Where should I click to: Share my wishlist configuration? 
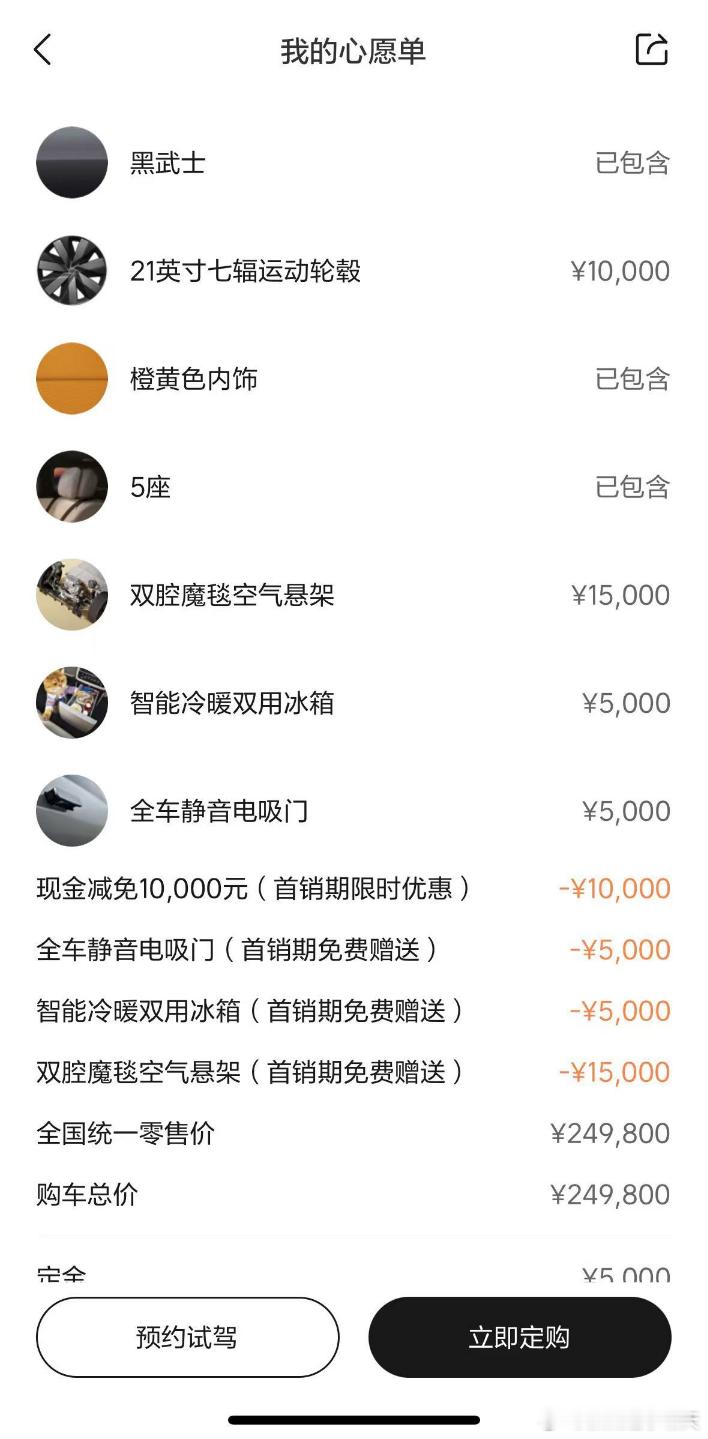[x=651, y=49]
